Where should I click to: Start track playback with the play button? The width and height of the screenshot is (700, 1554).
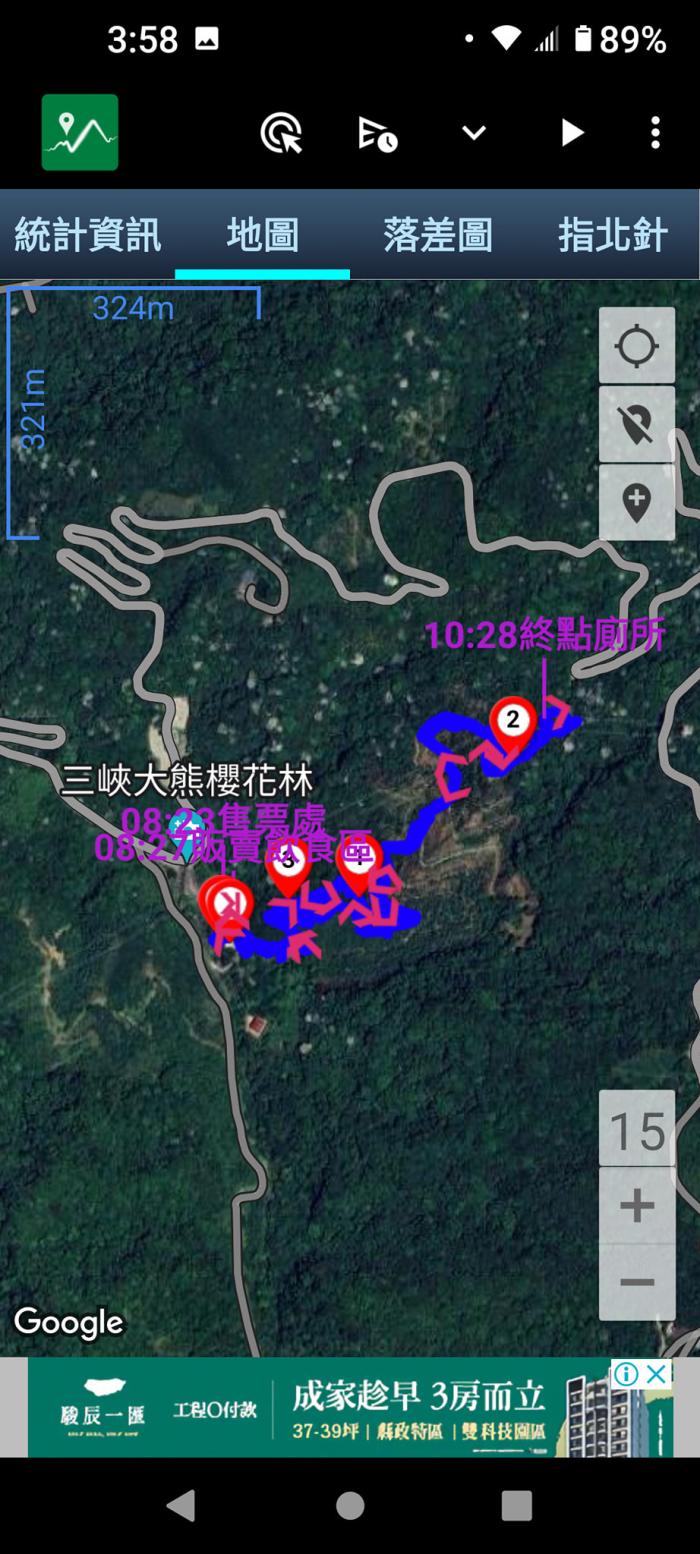(571, 133)
